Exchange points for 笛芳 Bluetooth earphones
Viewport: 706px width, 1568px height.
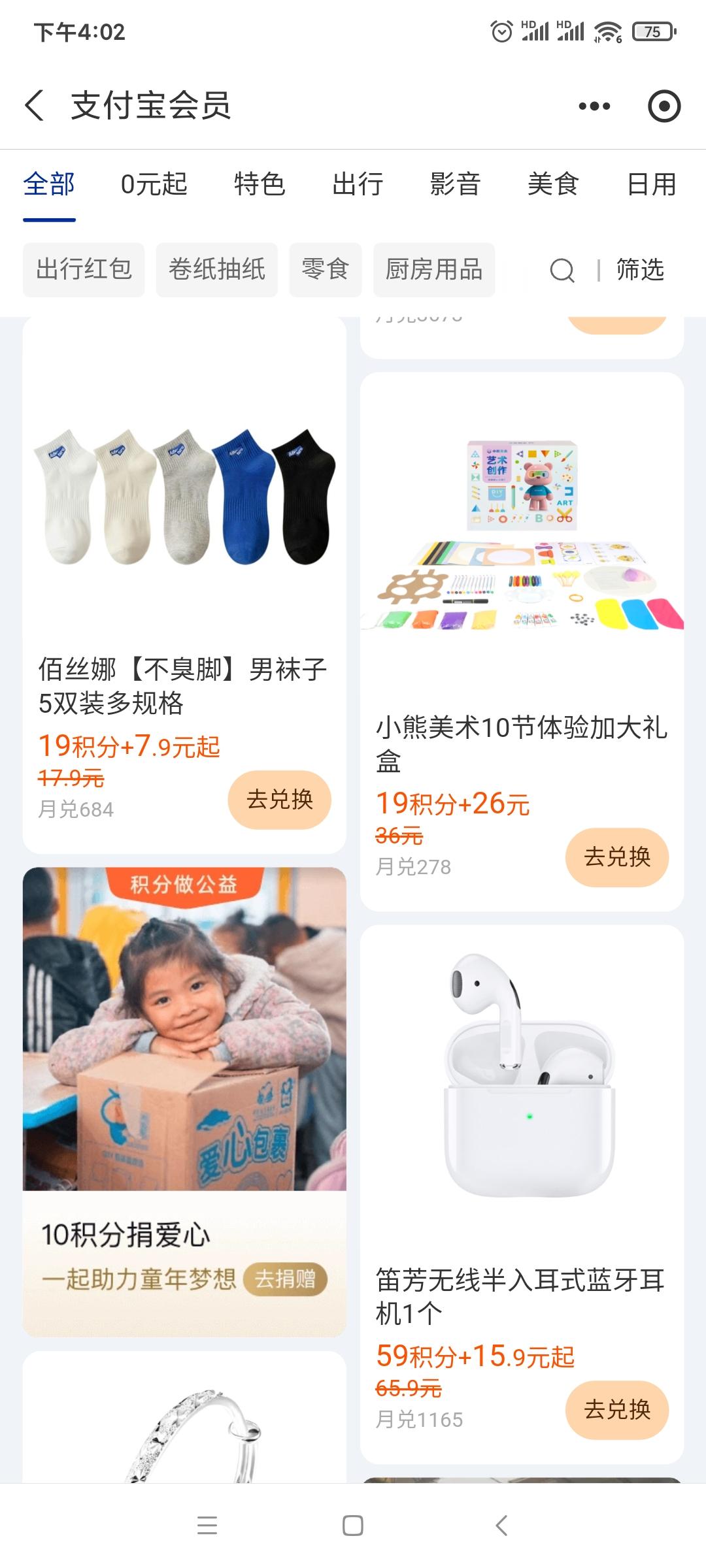pos(616,1409)
